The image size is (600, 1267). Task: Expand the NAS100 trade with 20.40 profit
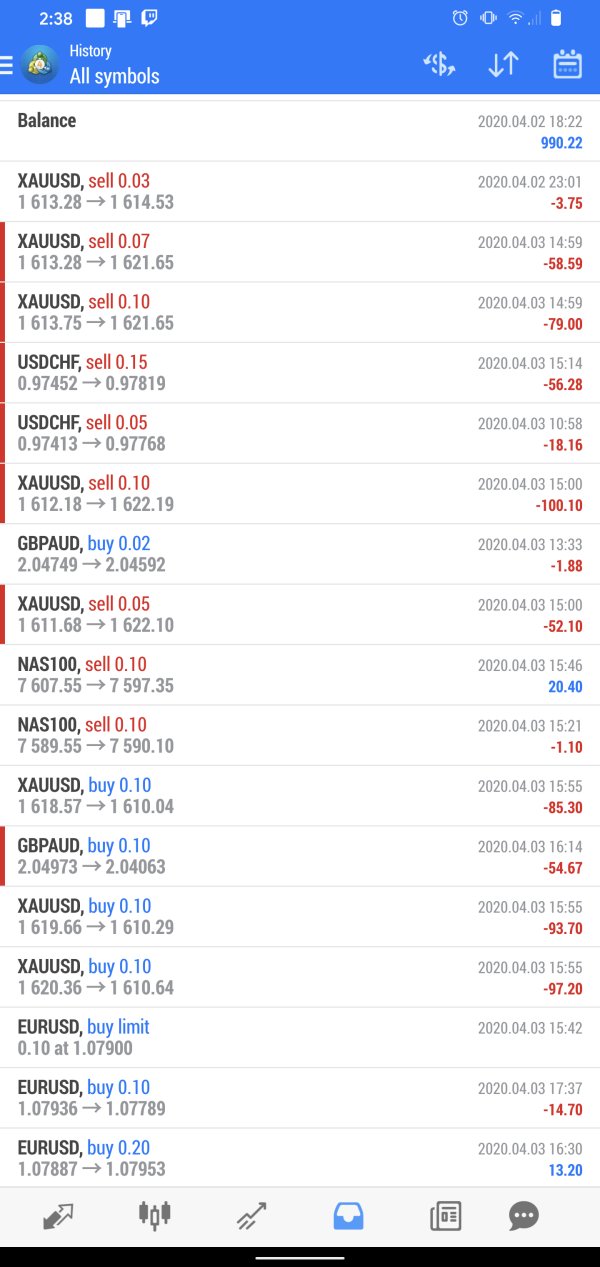click(300, 675)
